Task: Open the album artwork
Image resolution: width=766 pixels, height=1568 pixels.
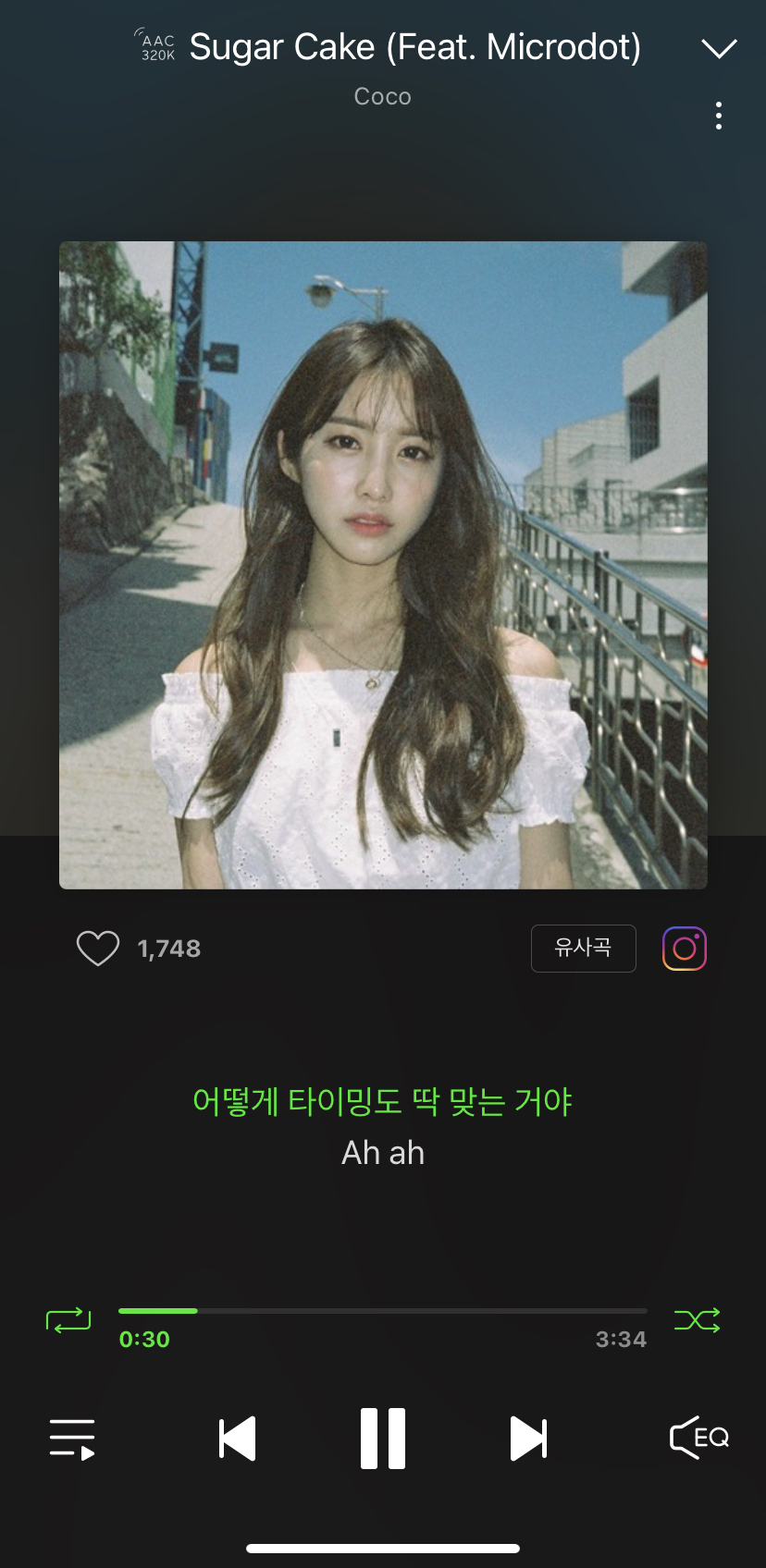Action: coord(382,564)
